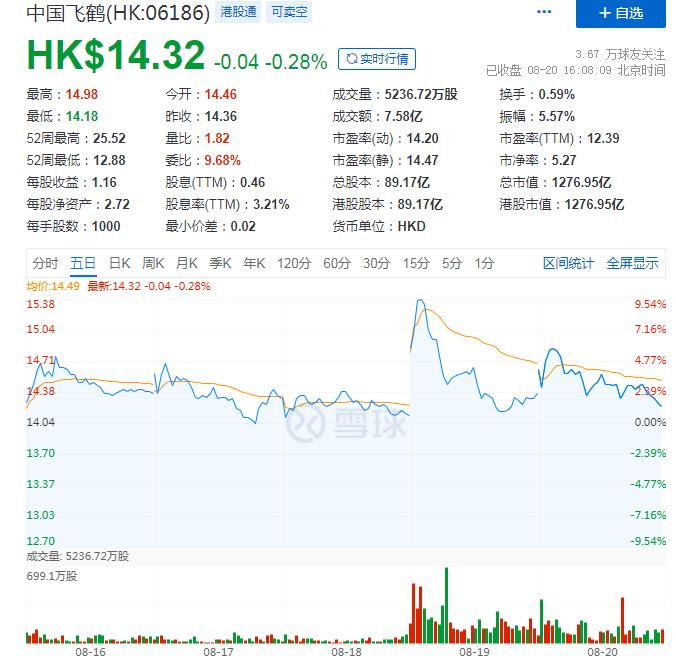The image size is (676, 658).
Task: Switch to the 1分 interval chart
Action: click(x=484, y=263)
